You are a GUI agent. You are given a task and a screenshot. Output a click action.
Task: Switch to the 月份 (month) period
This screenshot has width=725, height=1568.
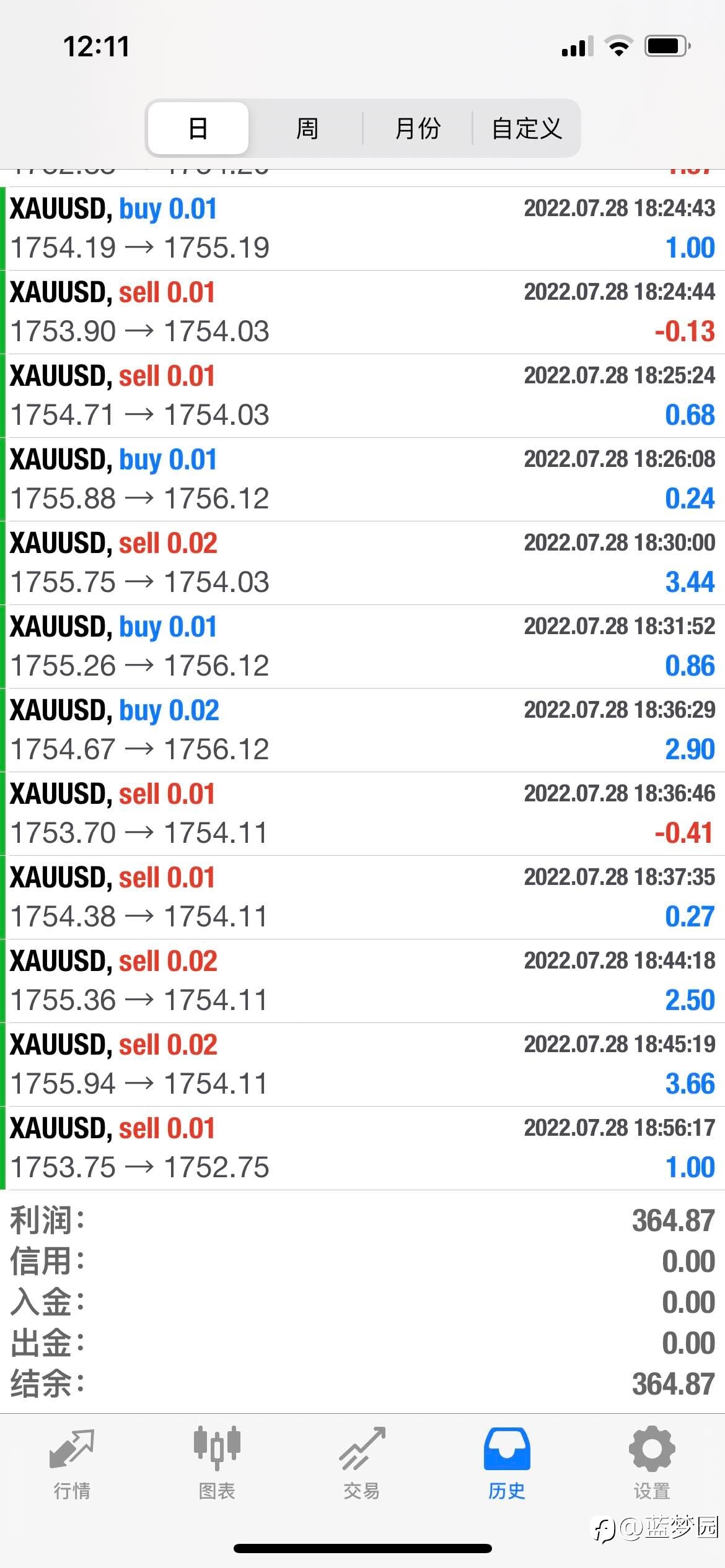418,128
